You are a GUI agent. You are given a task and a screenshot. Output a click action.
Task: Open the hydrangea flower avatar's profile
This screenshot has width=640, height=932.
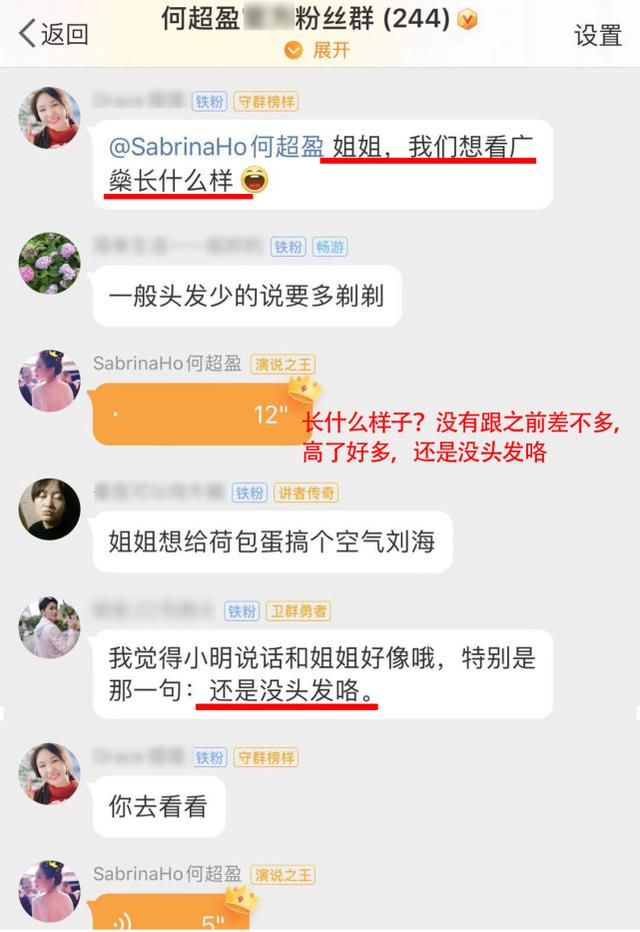49,263
